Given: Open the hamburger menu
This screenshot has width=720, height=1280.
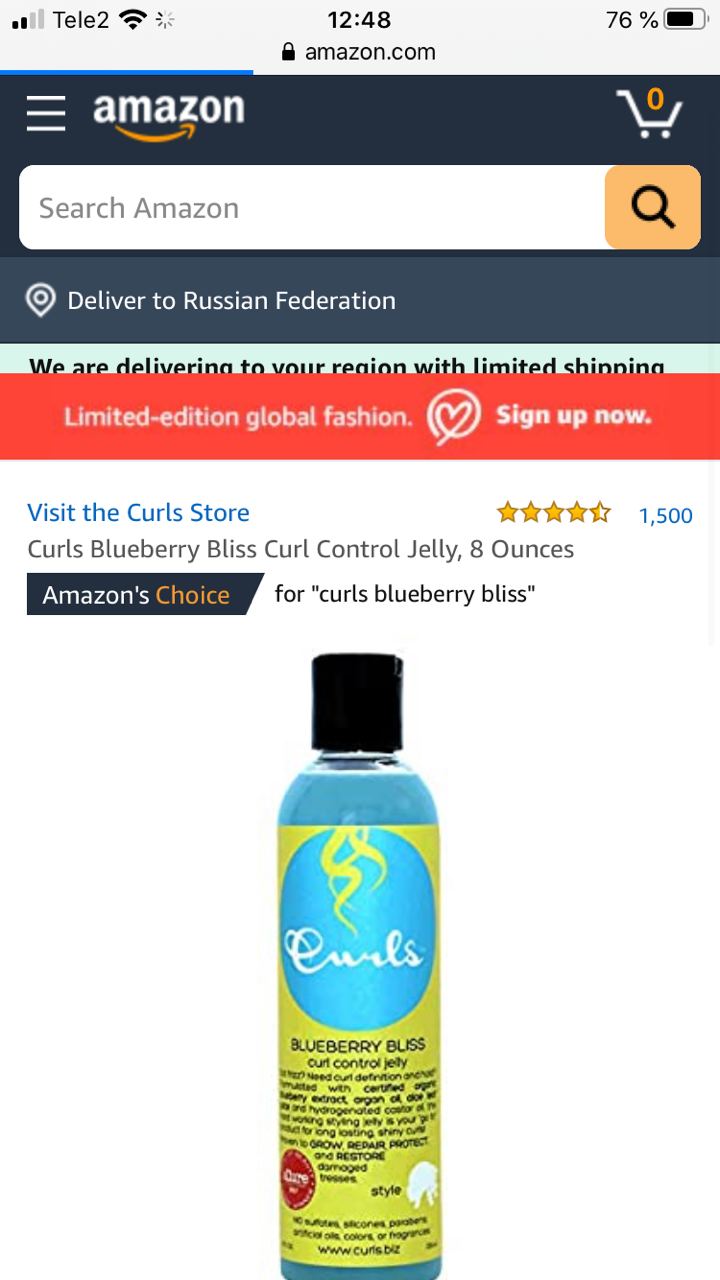Looking at the screenshot, I should pos(46,113).
